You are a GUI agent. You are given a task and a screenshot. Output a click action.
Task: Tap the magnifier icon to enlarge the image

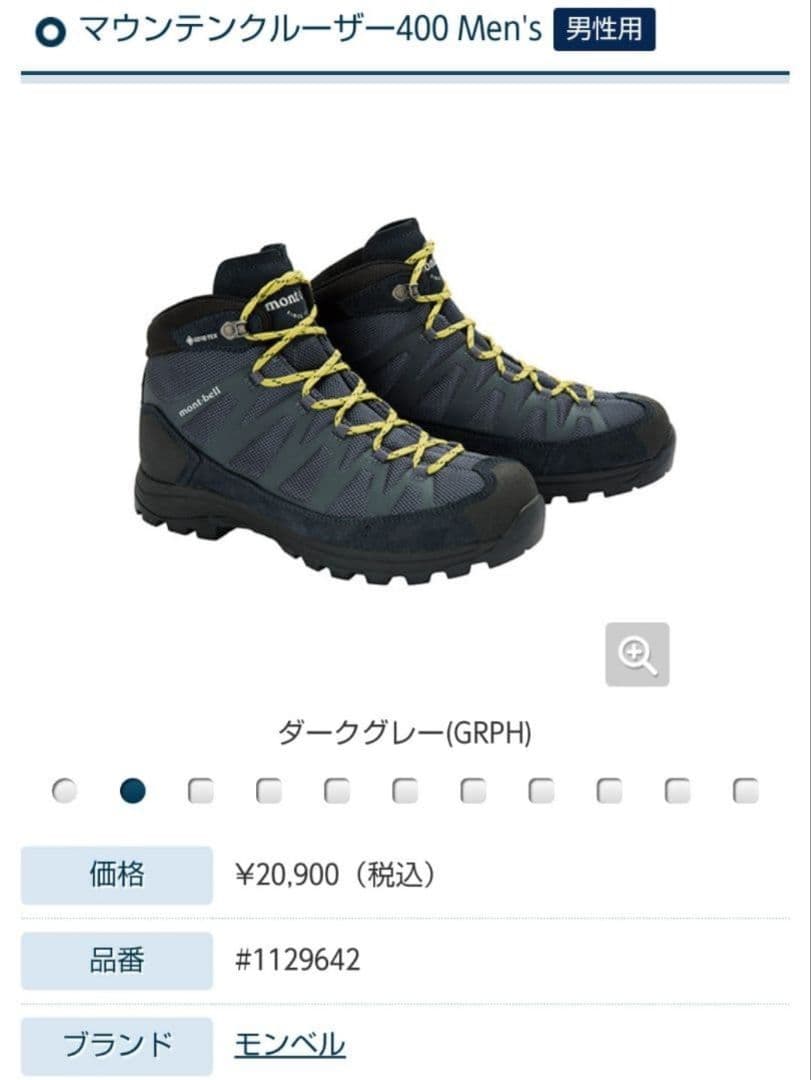click(x=637, y=655)
